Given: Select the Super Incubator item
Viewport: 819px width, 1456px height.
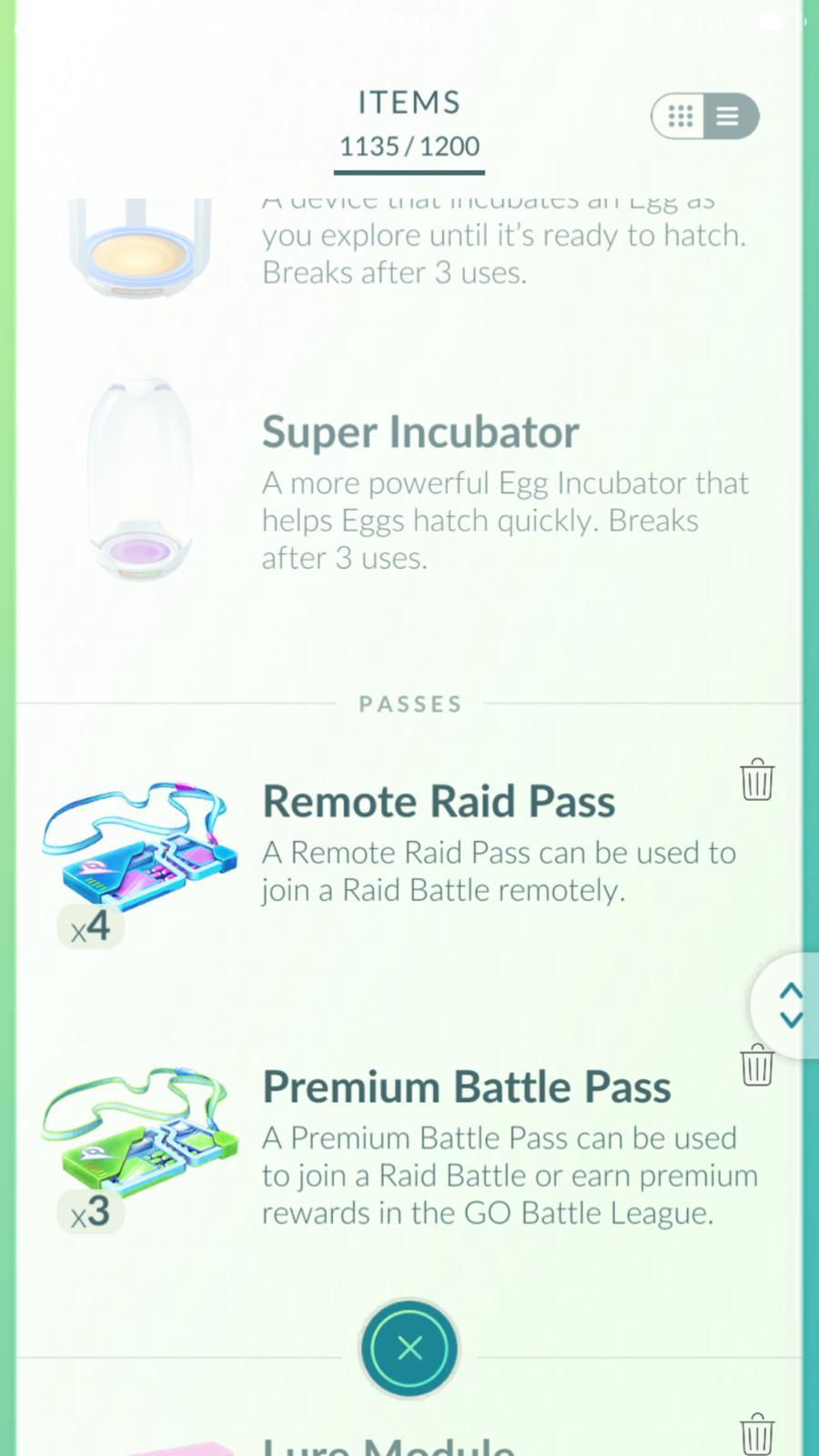Looking at the screenshot, I should coord(420,432).
